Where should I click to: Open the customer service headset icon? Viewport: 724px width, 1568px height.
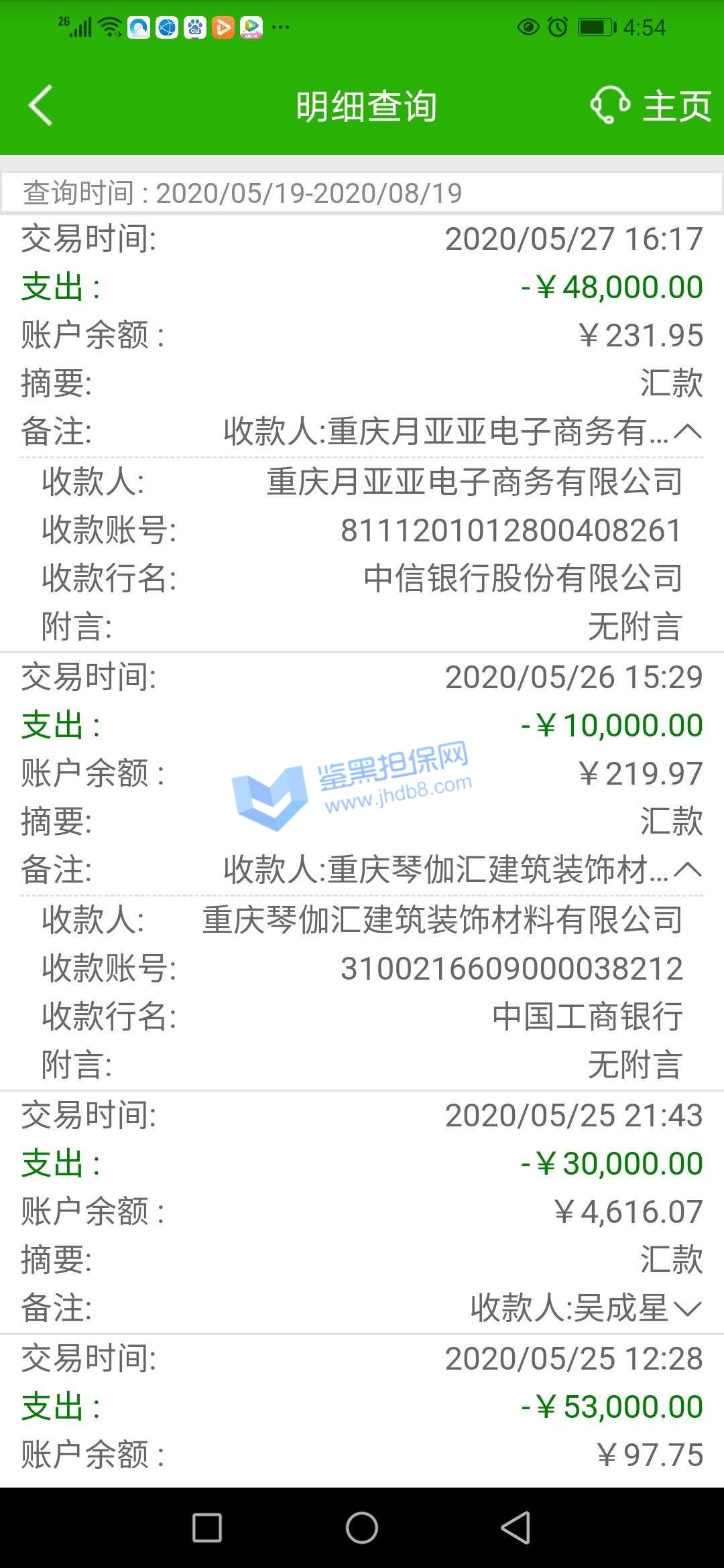tap(609, 106)
